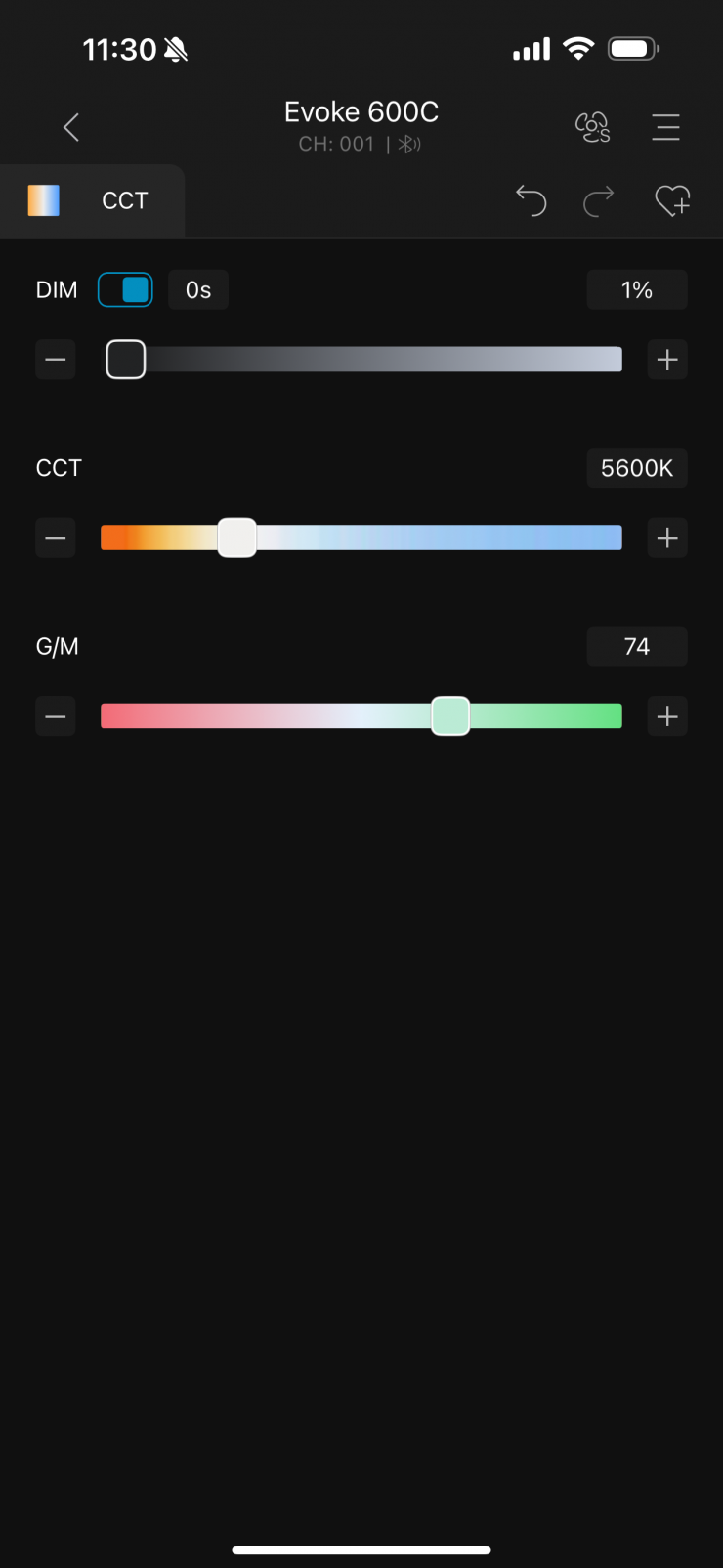Open the CCT mode selector tab
The image size is (723, 1568).
(93, 200)
